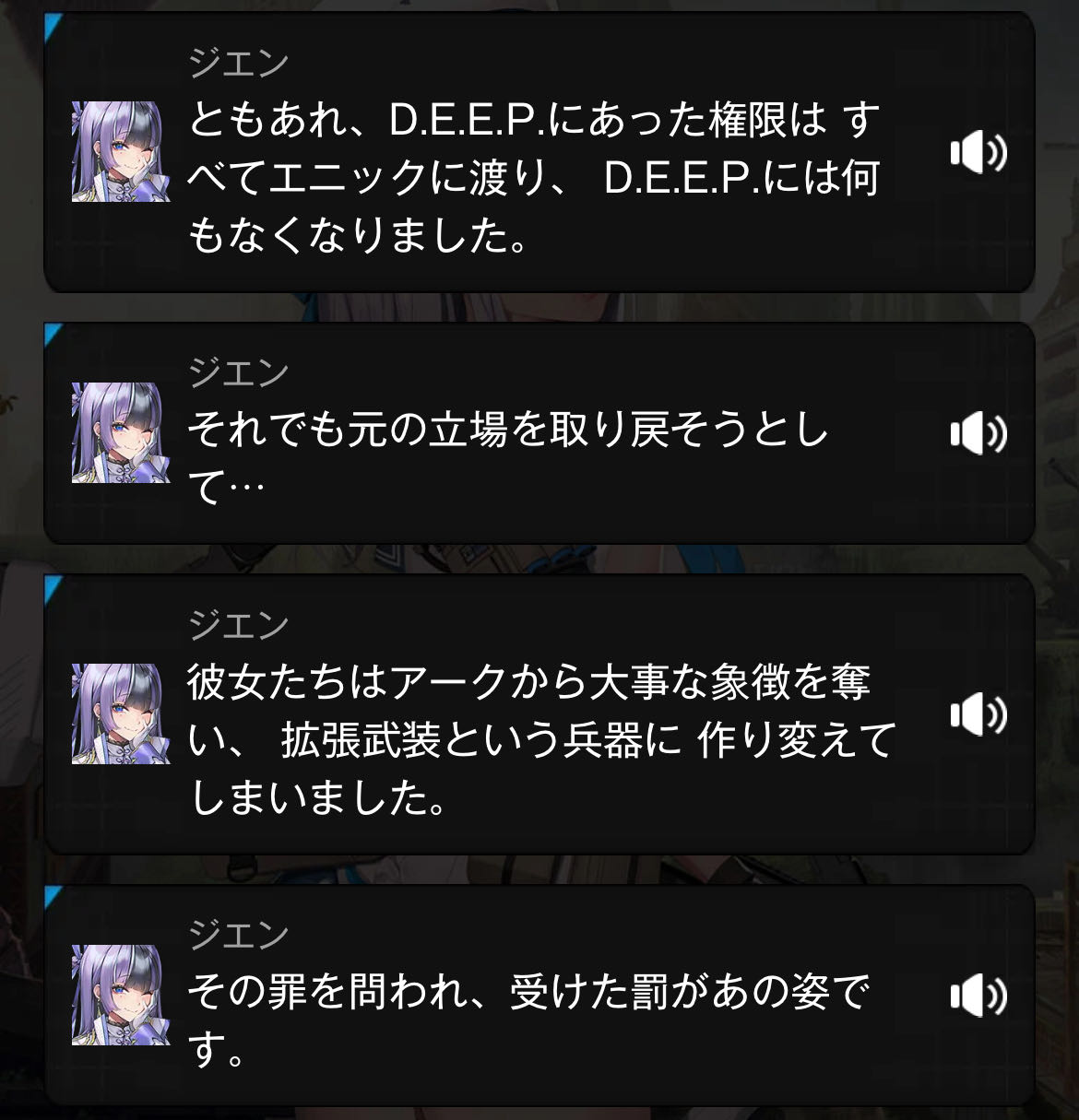Image resolution: width=1079 pixels, height=1120 pixels.
Task: Play voice for the line starting それでも元の立場
Action: [977, 434]
